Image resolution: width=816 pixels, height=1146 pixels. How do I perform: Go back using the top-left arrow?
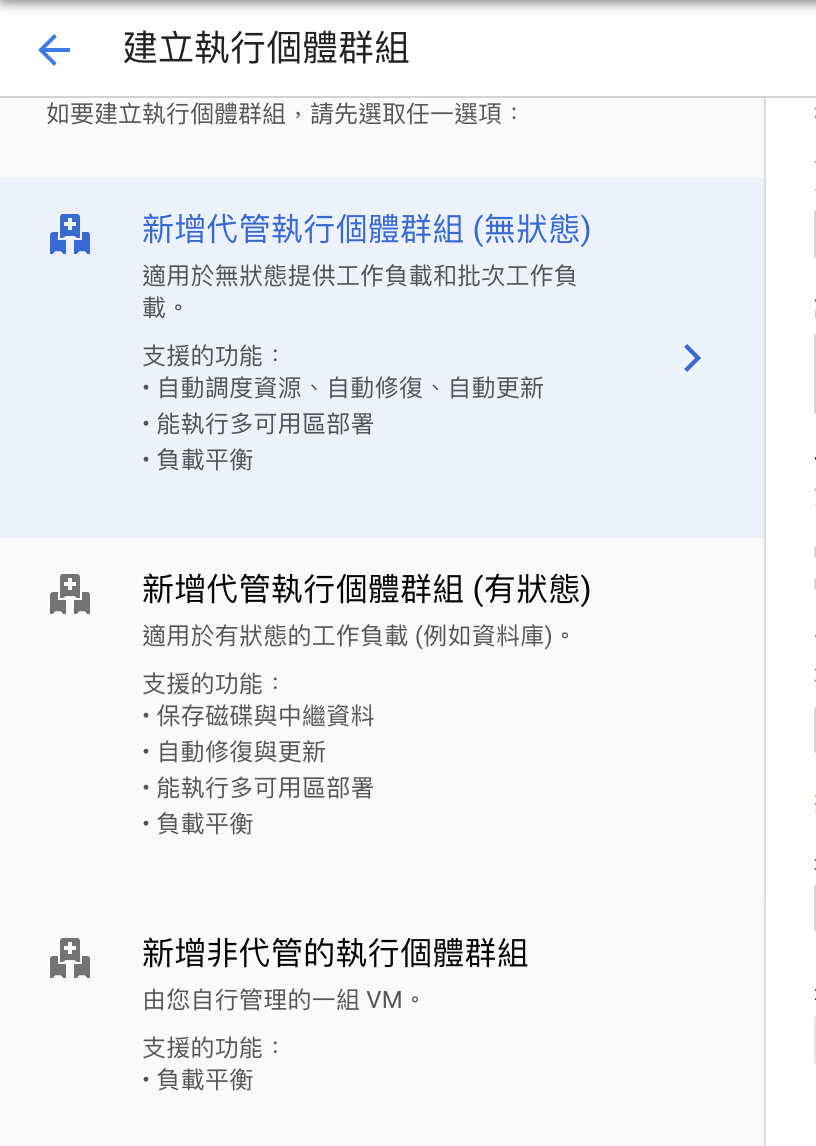pos(54,49)
